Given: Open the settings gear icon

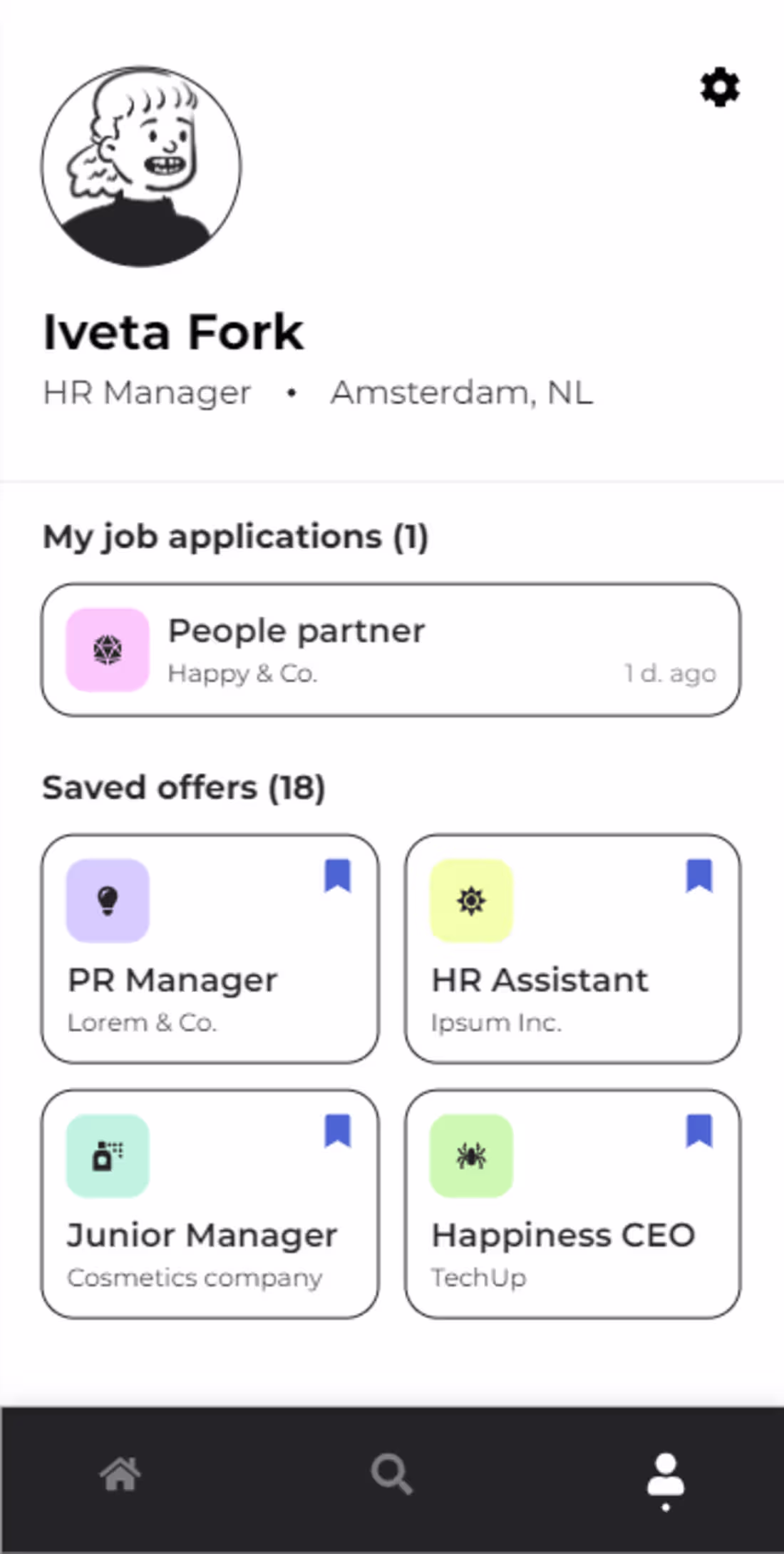Looking at the screenshot, I should 718,88.
